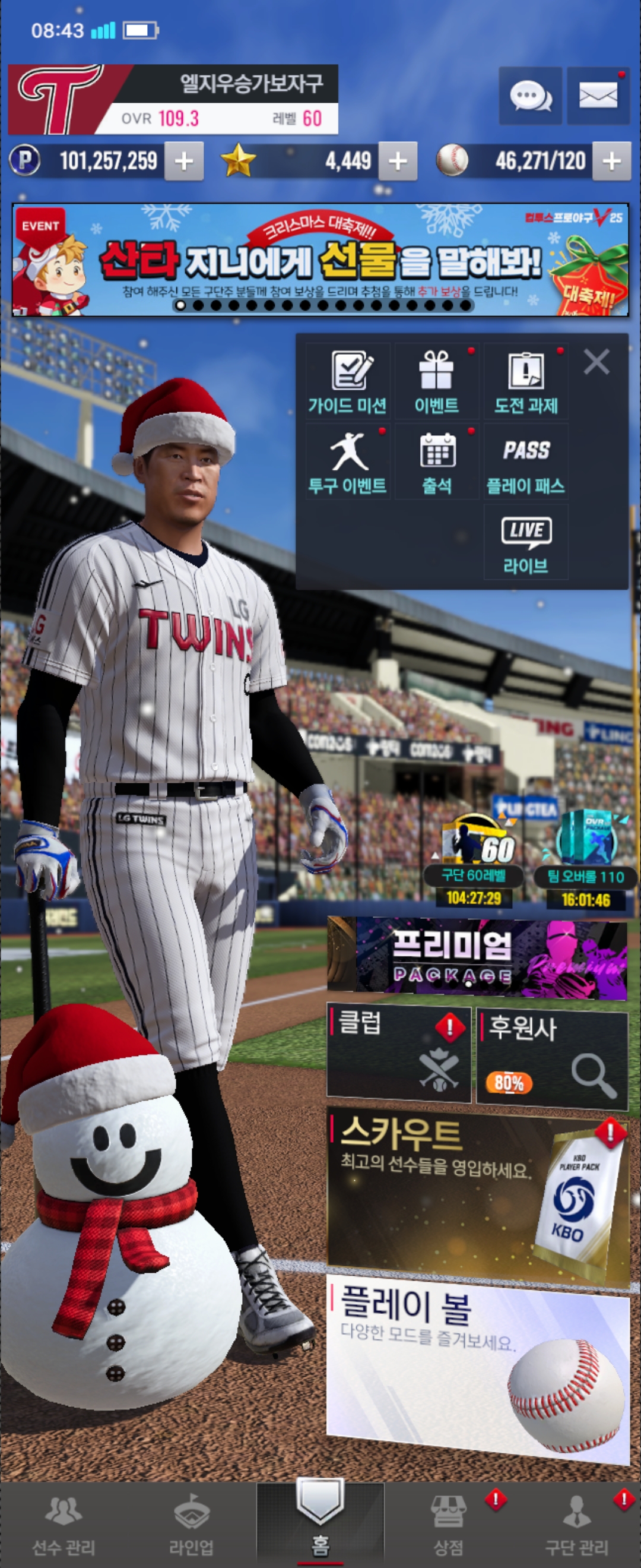
Task: Add more points with the P plus button
Action: (x=183, y=162)
